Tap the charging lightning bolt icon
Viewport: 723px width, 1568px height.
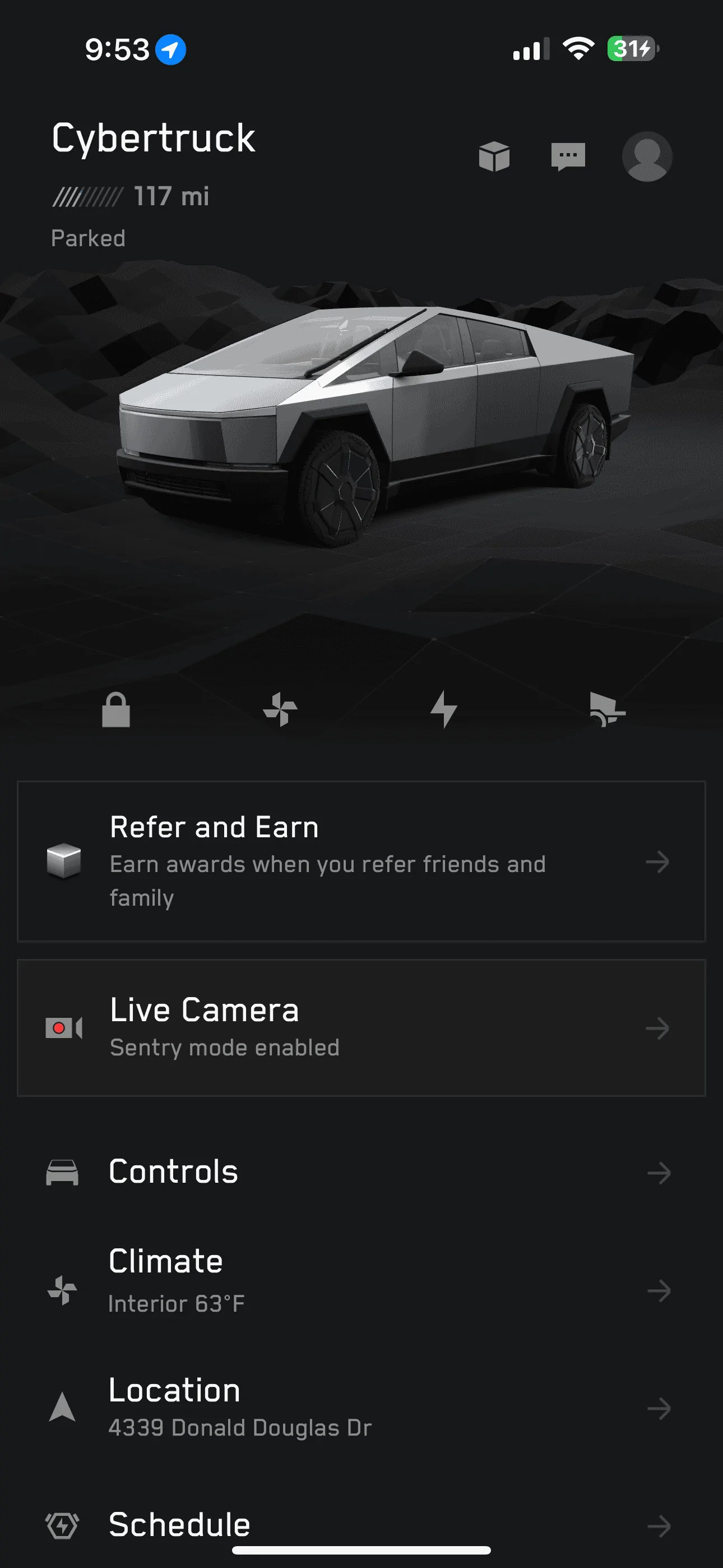(444, 709)
